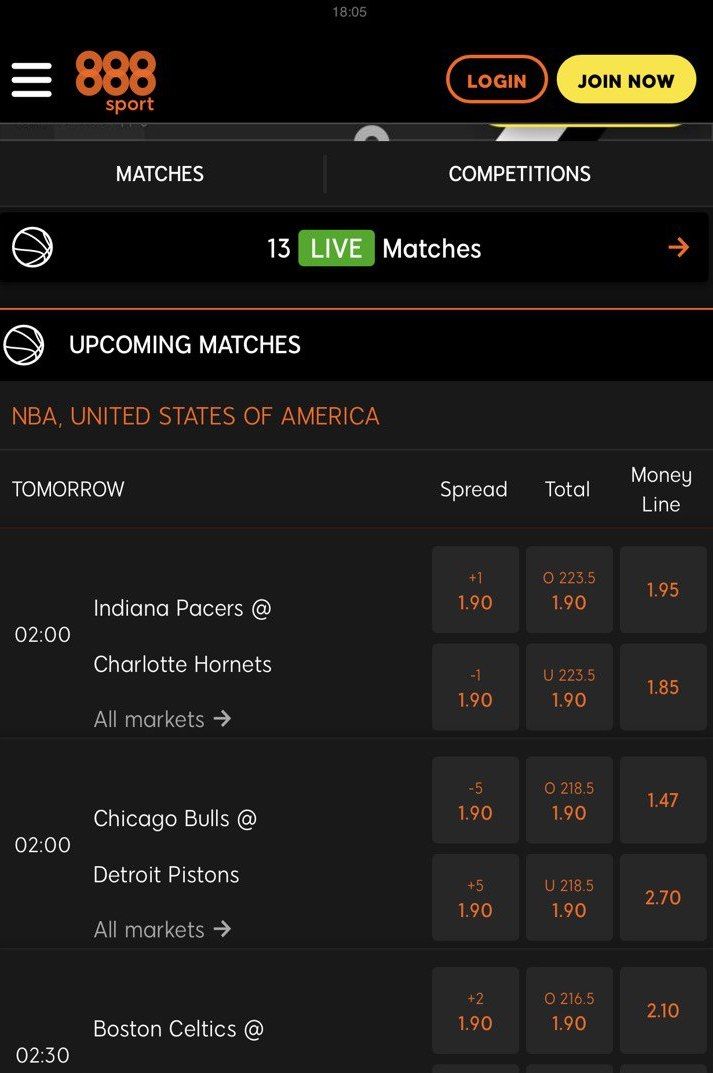713x1073 pixels.
Task: Open All markets for Bulls @ Pistons
Action: click(162, 929)
